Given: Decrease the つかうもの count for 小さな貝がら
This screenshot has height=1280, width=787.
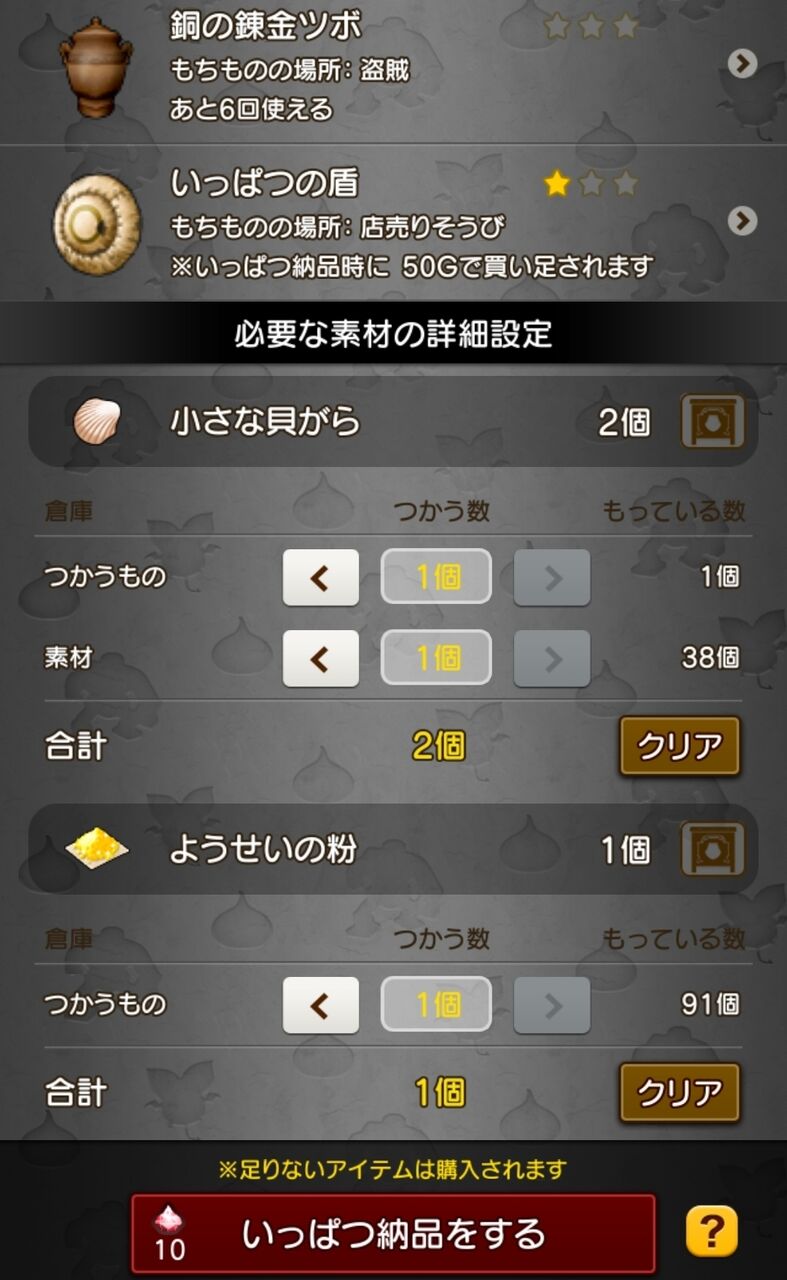Looking at the screenshot, I should click(320, 577).
